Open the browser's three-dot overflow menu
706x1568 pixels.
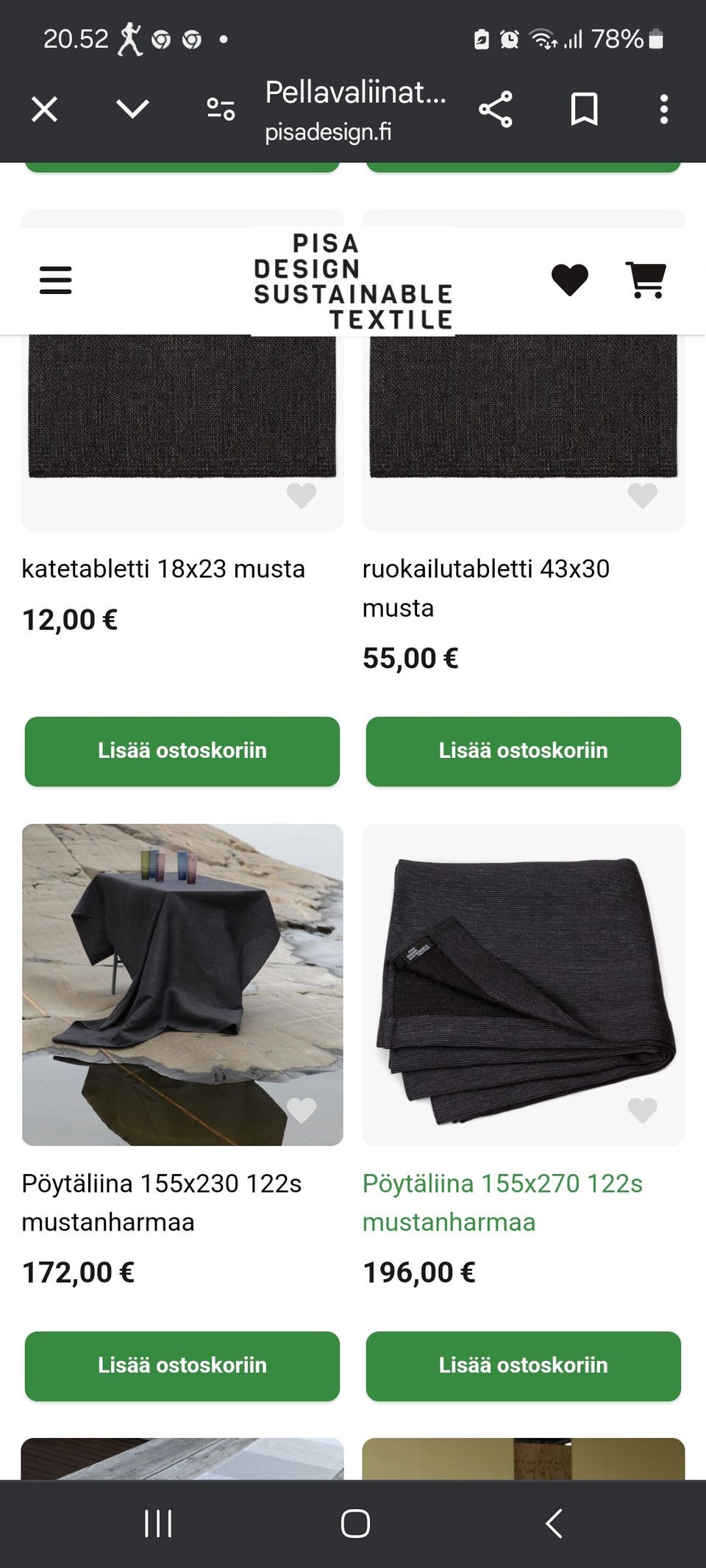tap(665, 110)
